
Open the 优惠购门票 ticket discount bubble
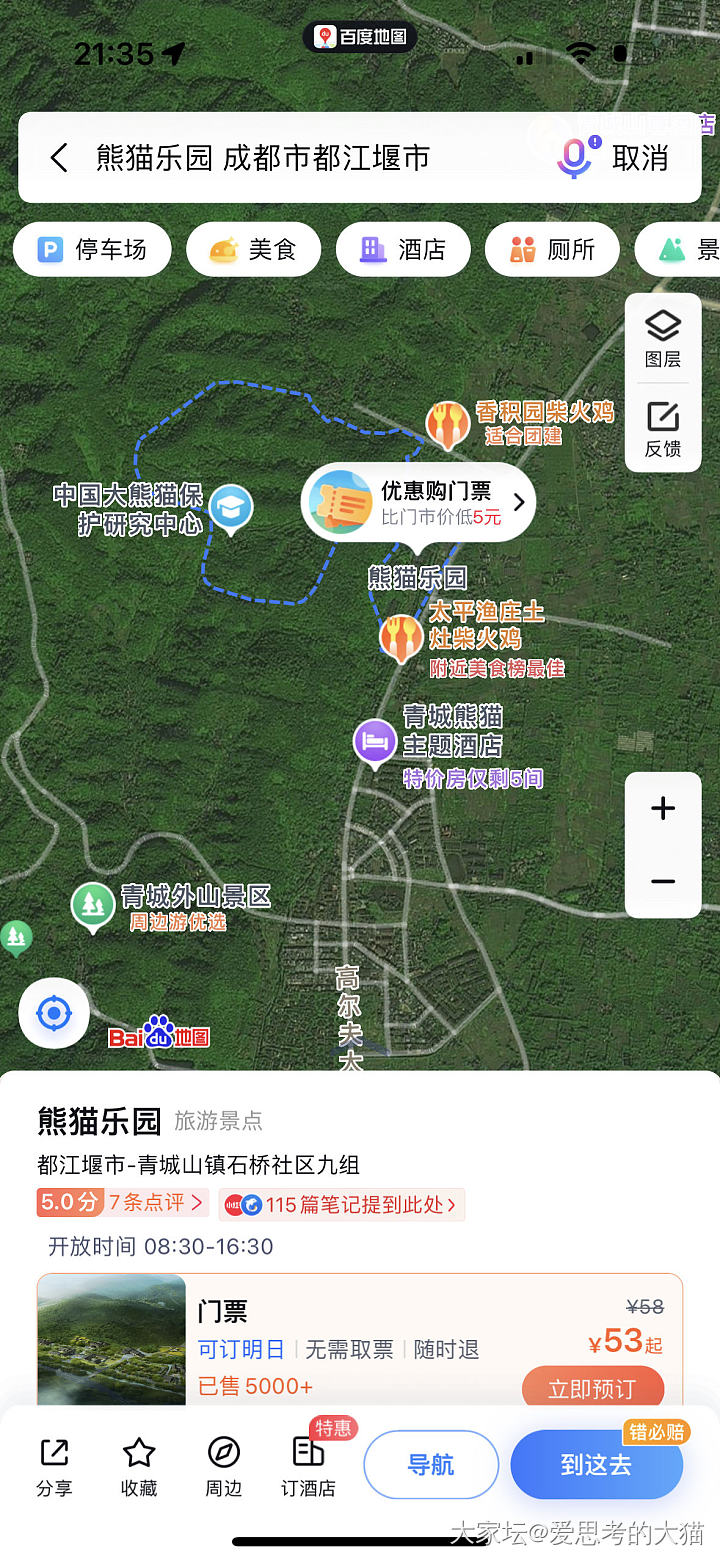coord(418,502)
